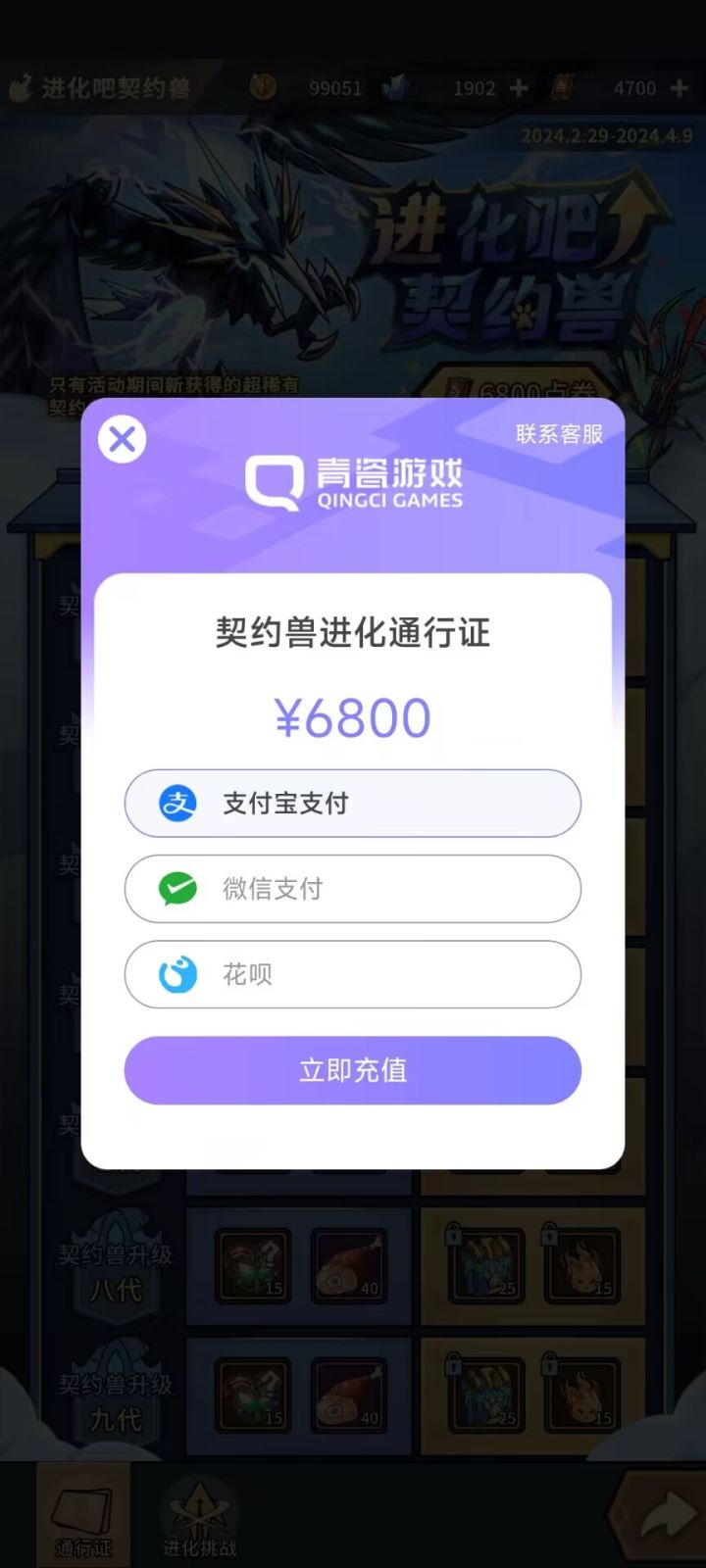Open 联系客服 customer service
706x1568 pixels.
(x=557, y=432)
